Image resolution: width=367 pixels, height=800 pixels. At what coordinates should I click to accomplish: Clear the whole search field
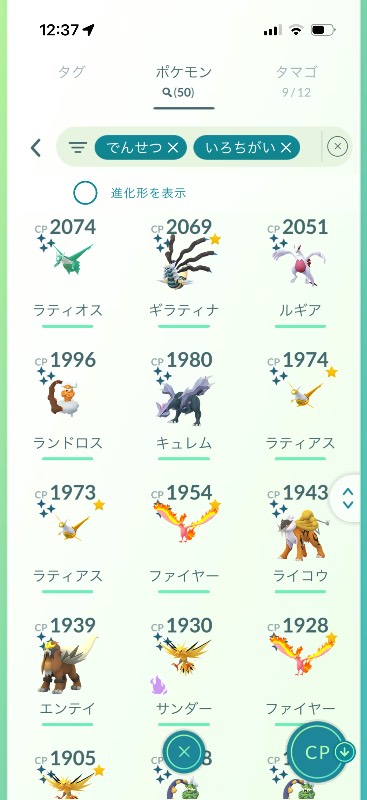click(337, 147)
